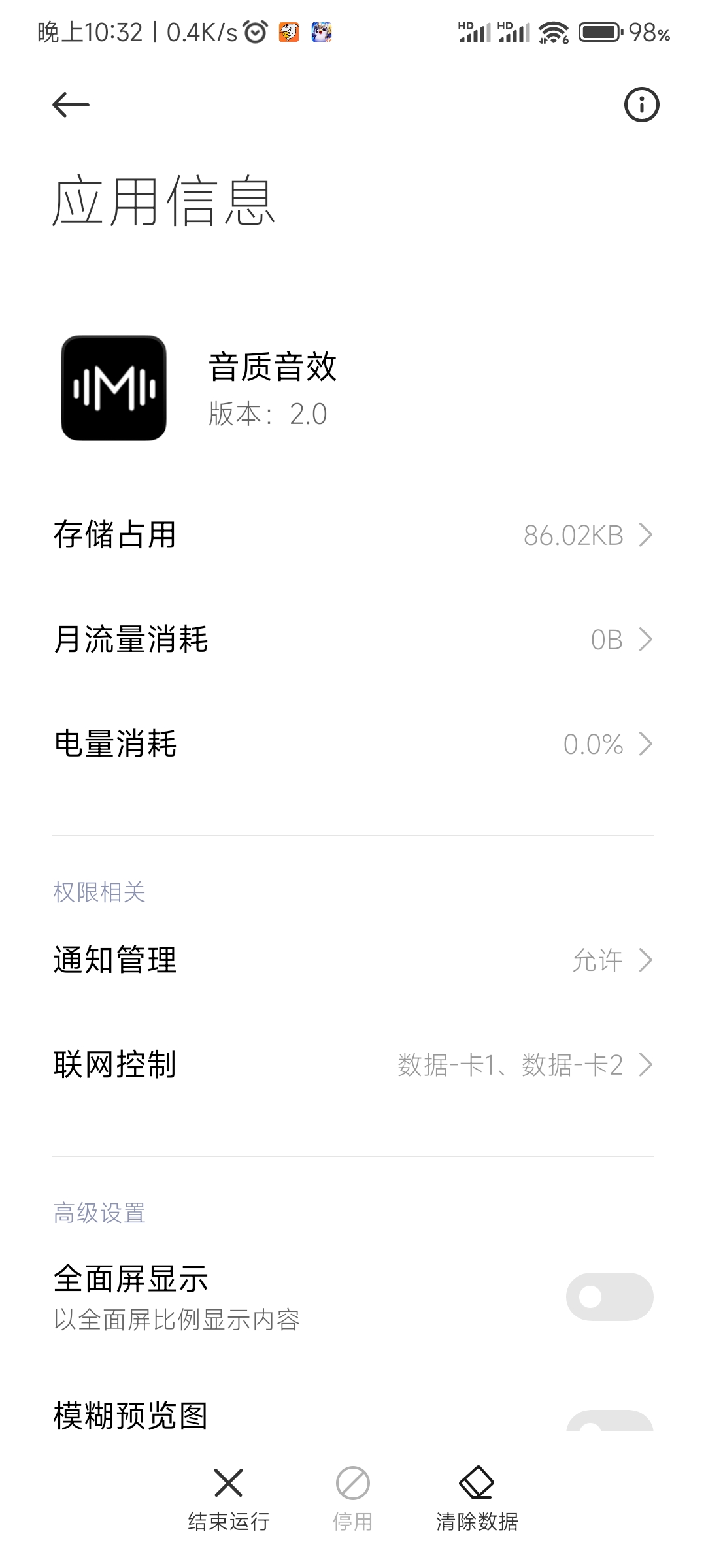706x1568 pixels.
Task: Enable the 全面屏显示 switch
Action: [609, 1297]
